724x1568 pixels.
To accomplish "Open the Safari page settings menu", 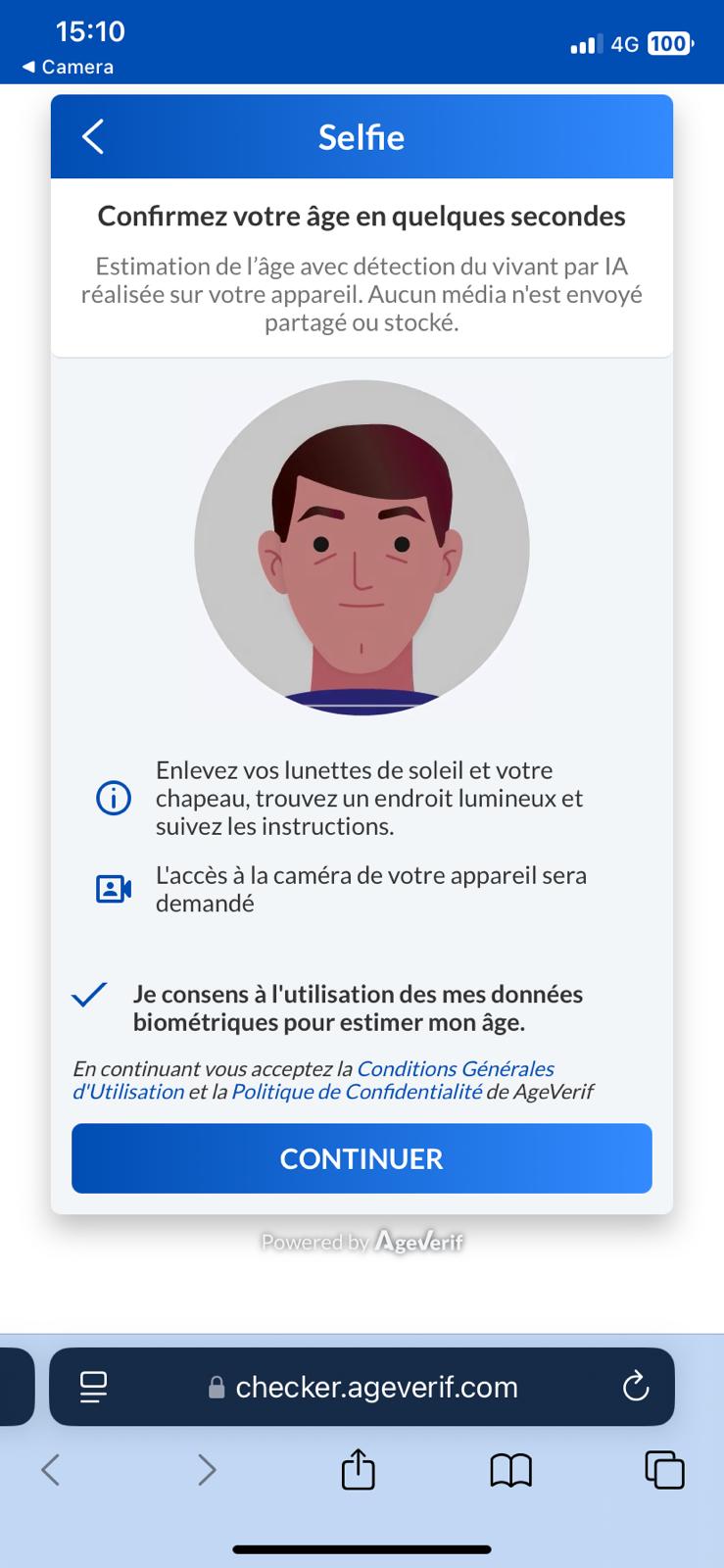I will 93,1386.
